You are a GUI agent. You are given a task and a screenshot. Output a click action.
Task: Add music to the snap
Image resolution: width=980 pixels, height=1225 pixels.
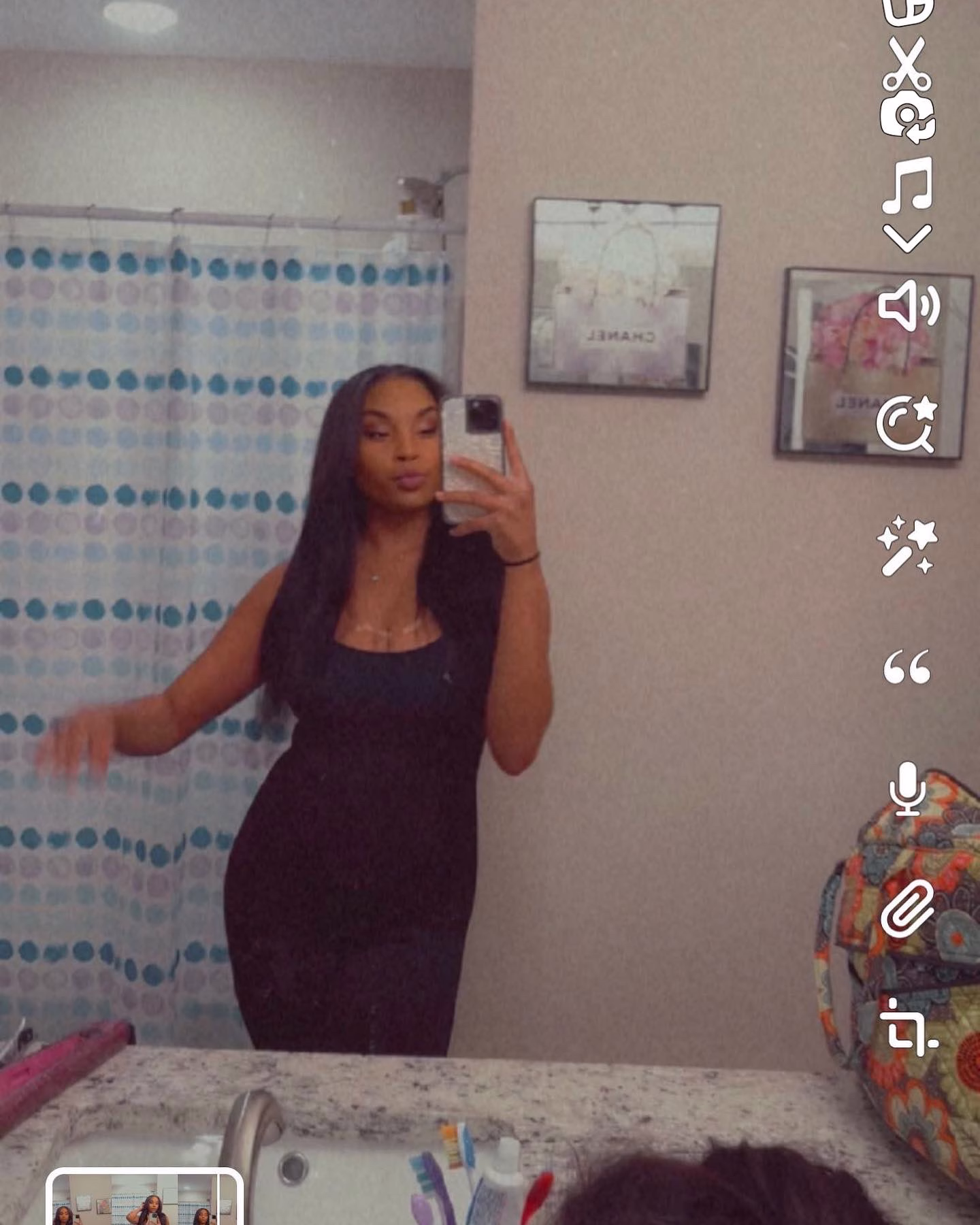click(x=907, y=185)
